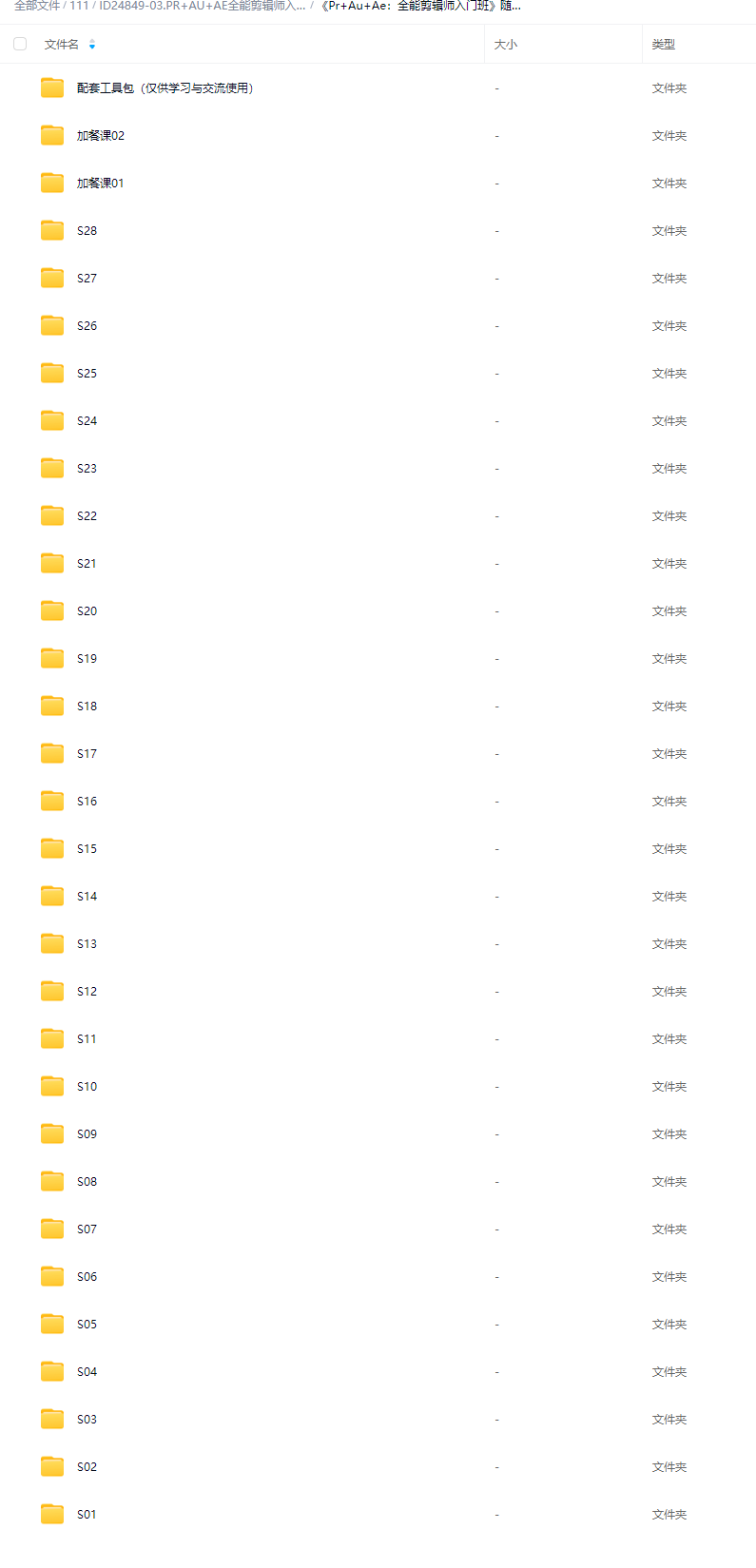756x1568 pixels.
Task: Open the S22 folder
Action: click(x=87, y=516)
